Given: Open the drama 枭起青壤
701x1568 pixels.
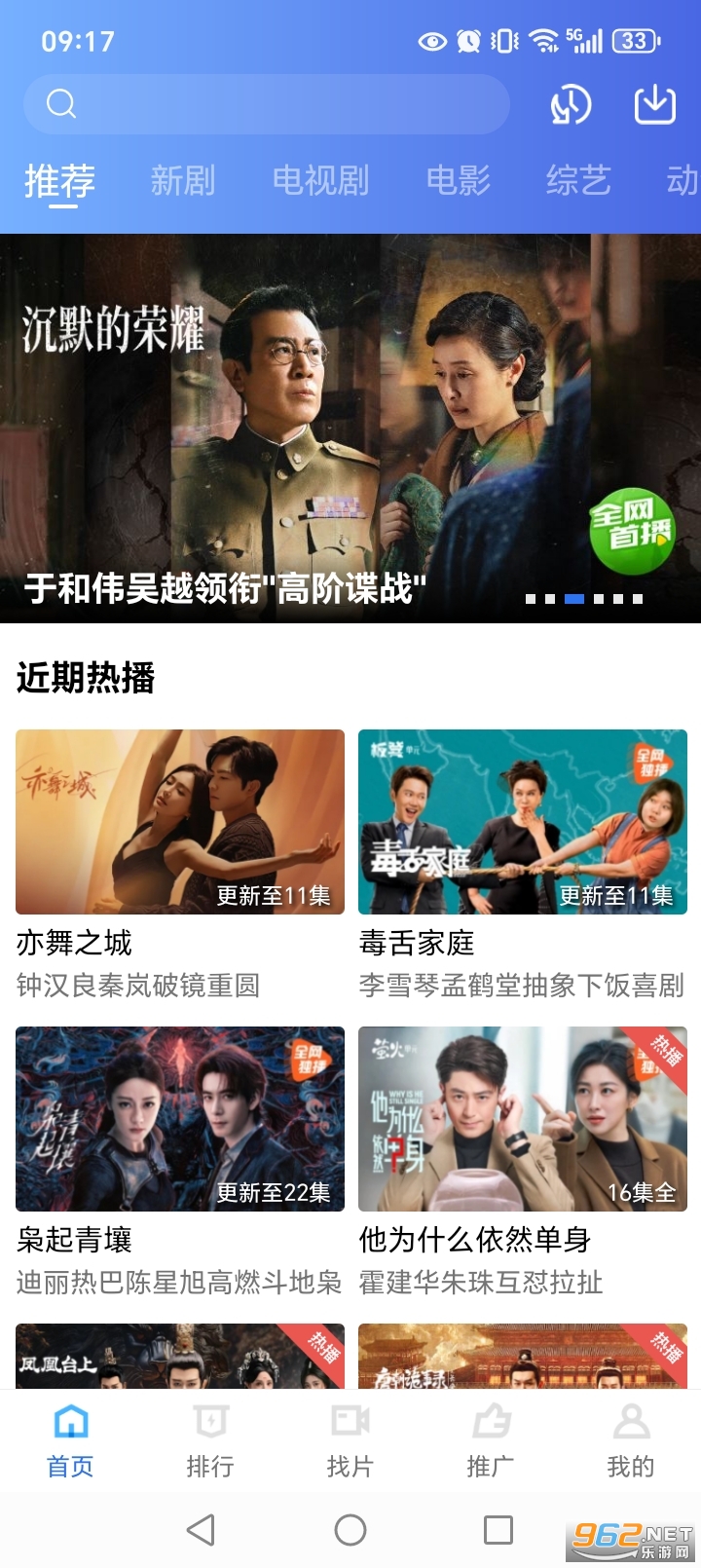Looking at the screenshot, I should (180, 1119).
